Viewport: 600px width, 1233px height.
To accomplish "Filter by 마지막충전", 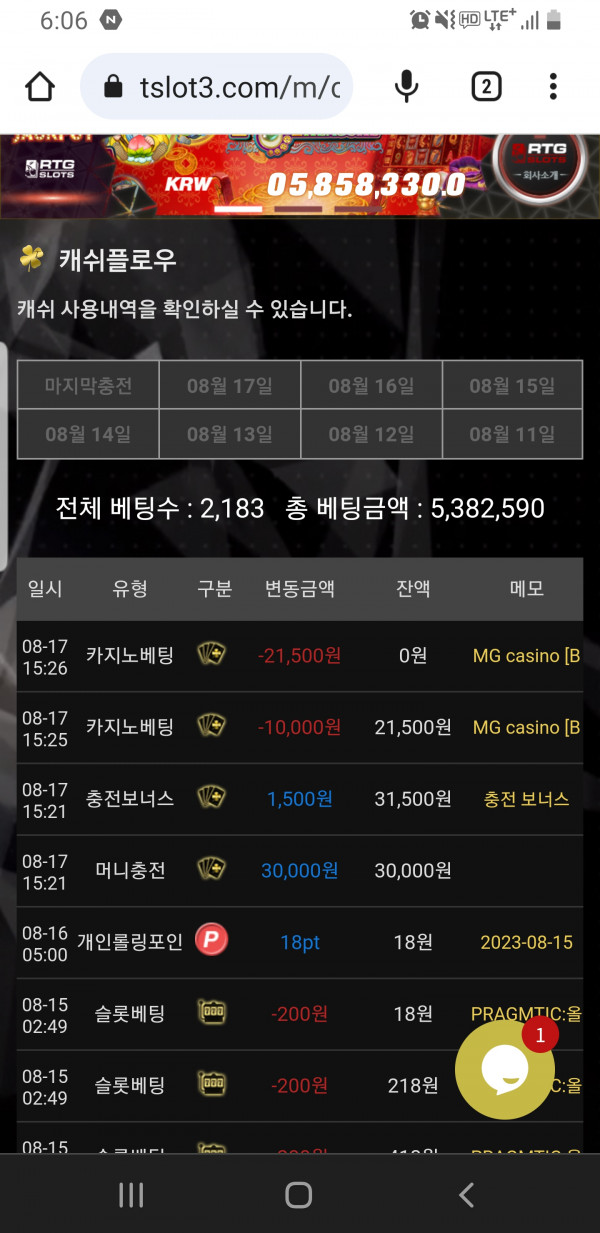I will click(x=88, y=385).
